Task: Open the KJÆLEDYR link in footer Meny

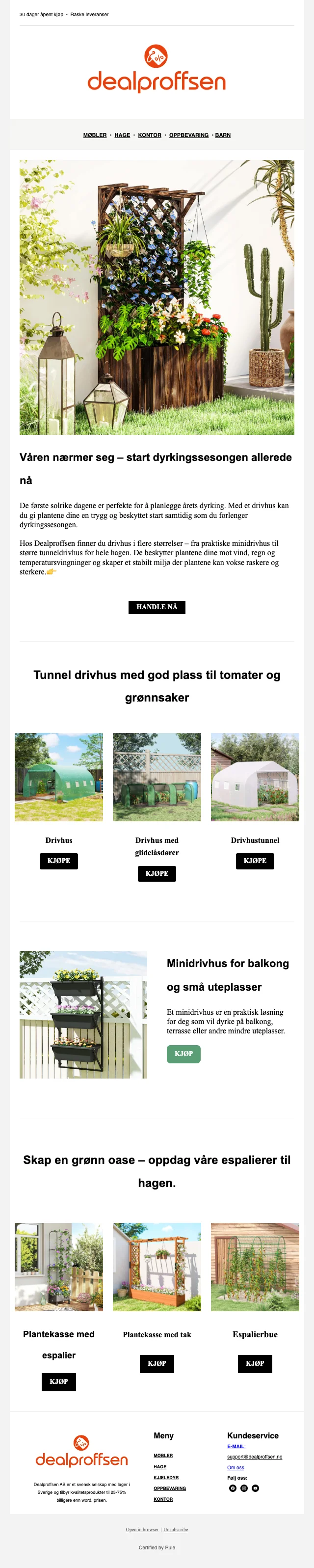Action: click(166, 1477)
